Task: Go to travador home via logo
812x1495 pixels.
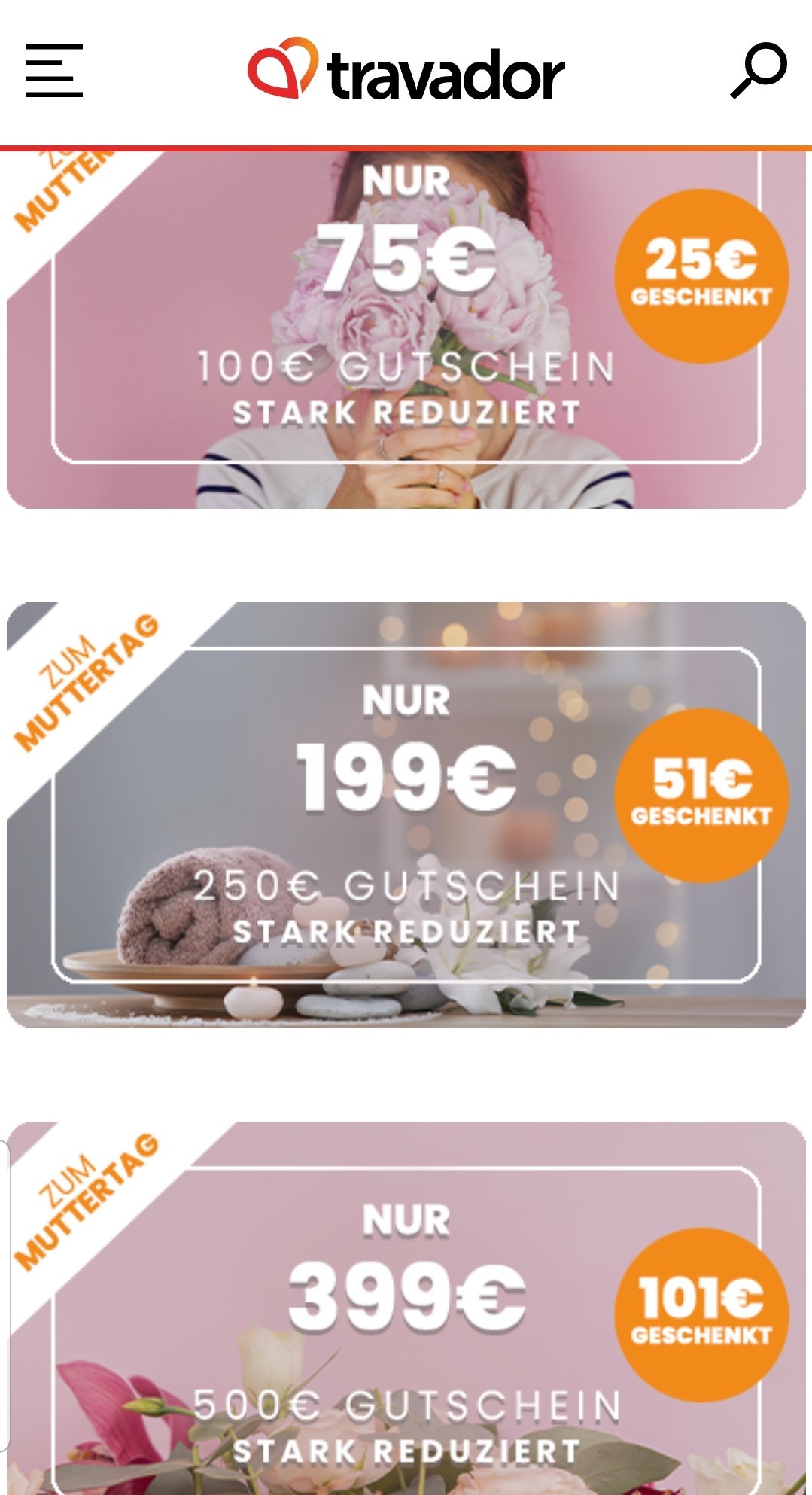Action: (x=406, y=69)
